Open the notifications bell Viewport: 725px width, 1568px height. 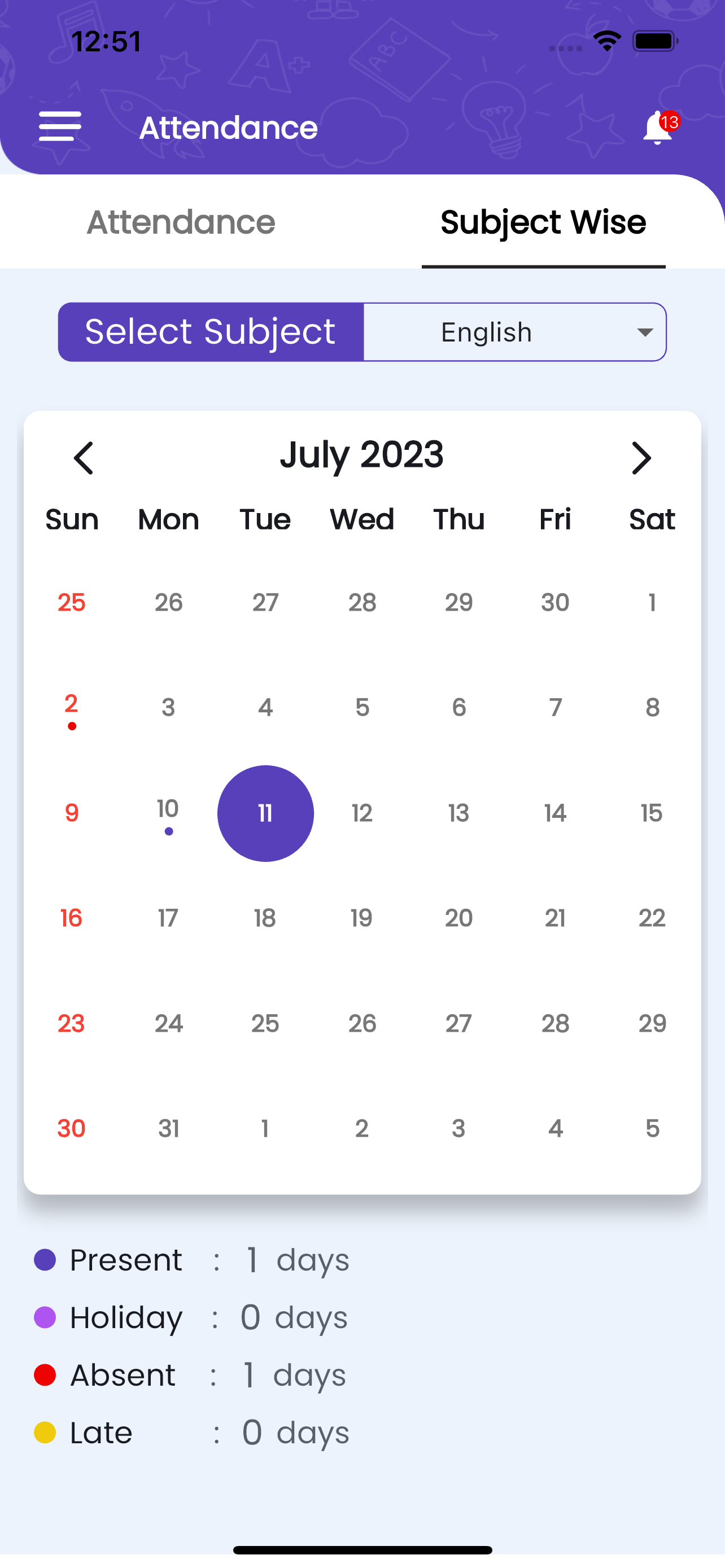click(x=658, y=128)
